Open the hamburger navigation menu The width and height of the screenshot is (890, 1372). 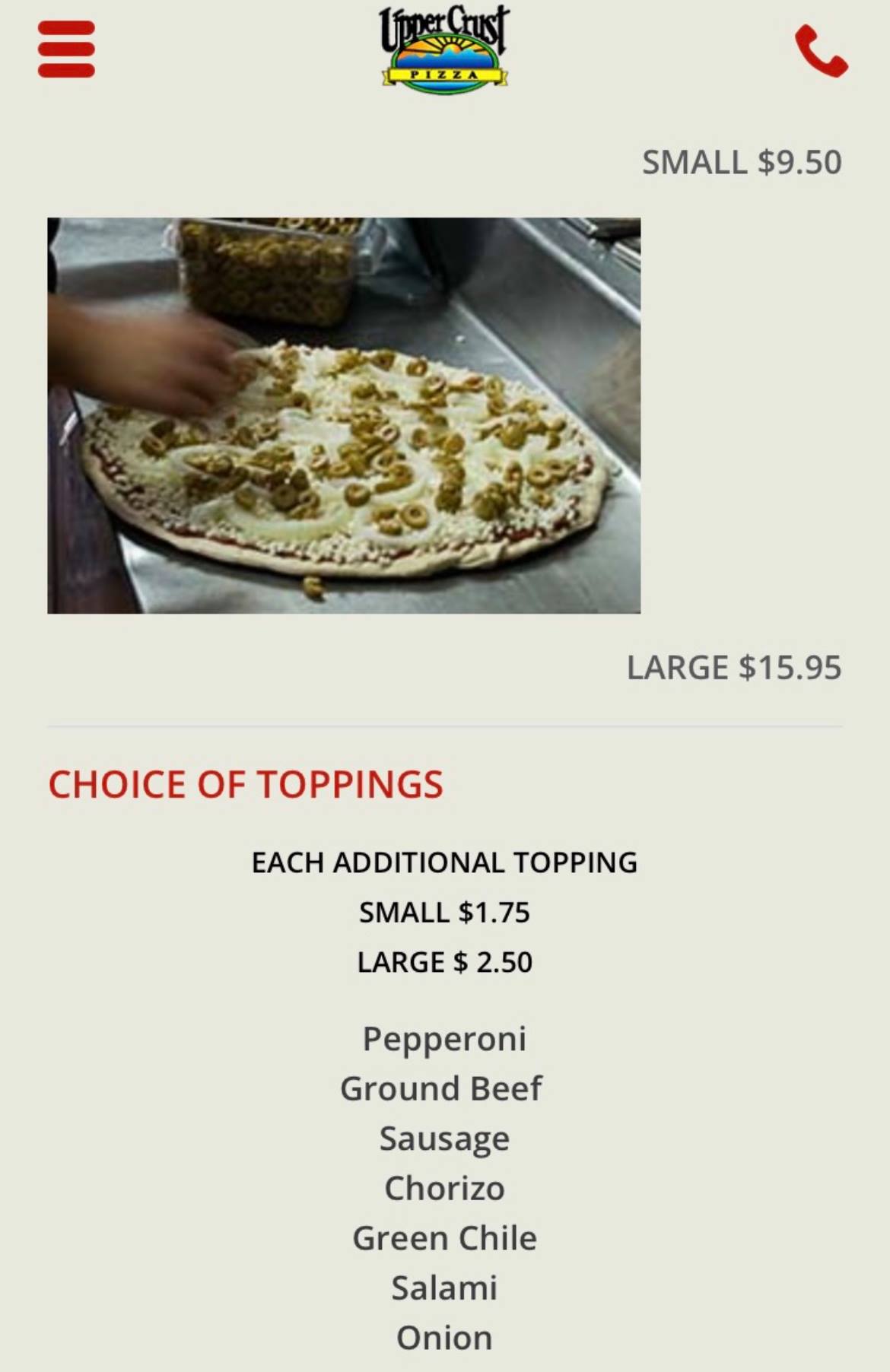(66, 49)
